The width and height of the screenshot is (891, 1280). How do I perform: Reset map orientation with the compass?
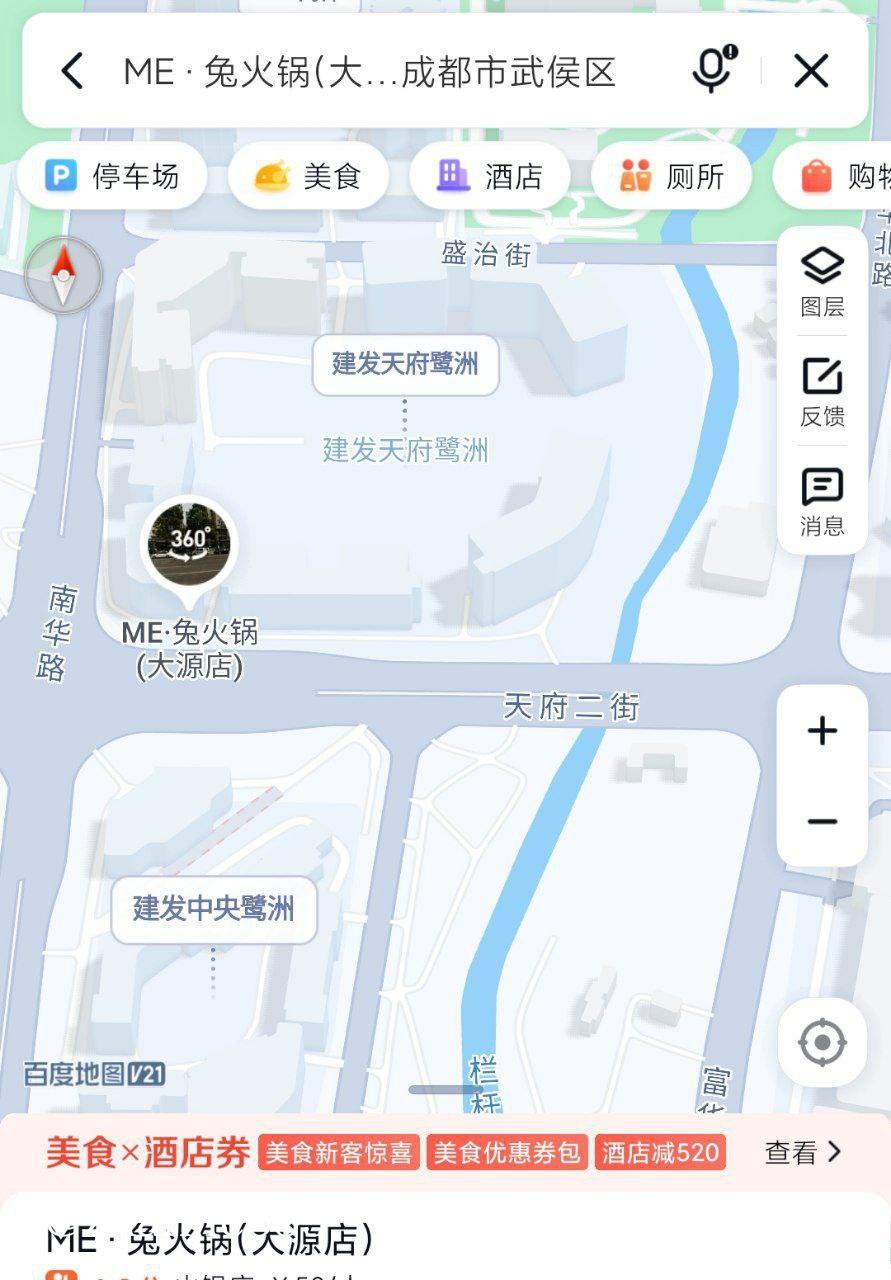point(63,275)
